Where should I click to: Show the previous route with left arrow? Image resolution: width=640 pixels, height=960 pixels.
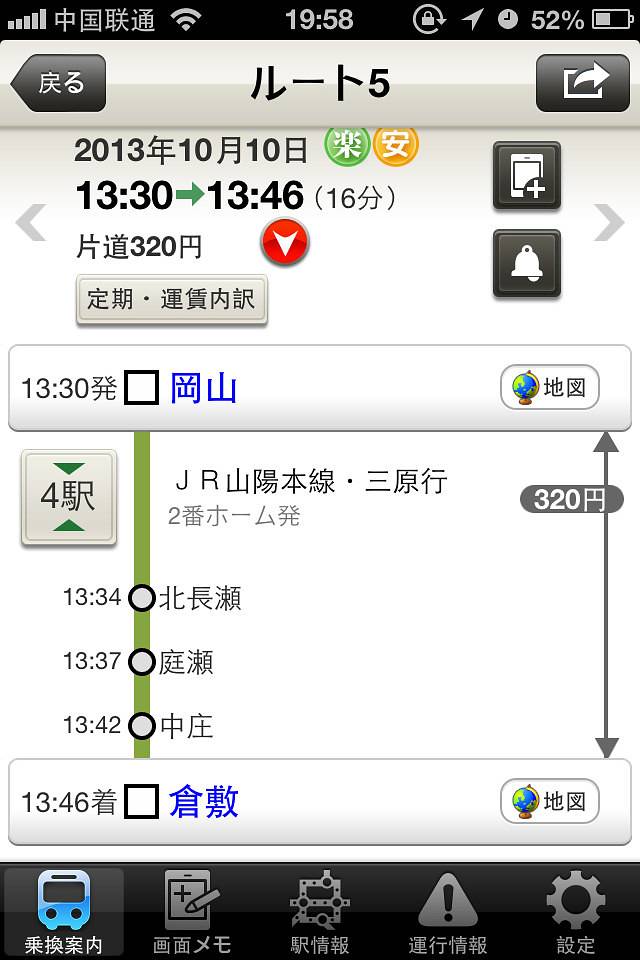tap(32, 222)
